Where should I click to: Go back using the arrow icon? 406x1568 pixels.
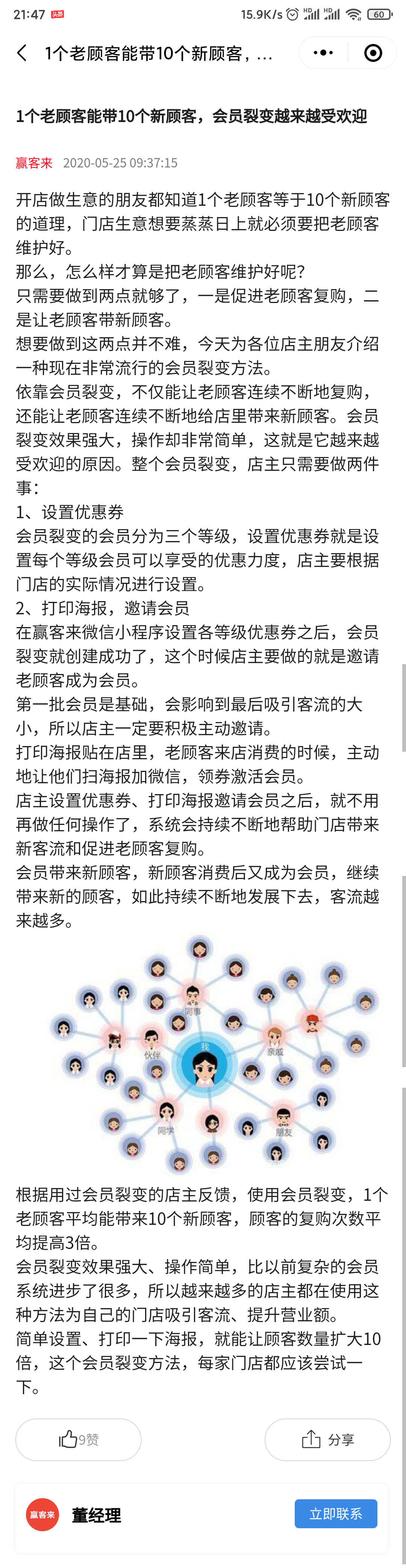click(22, 54)
